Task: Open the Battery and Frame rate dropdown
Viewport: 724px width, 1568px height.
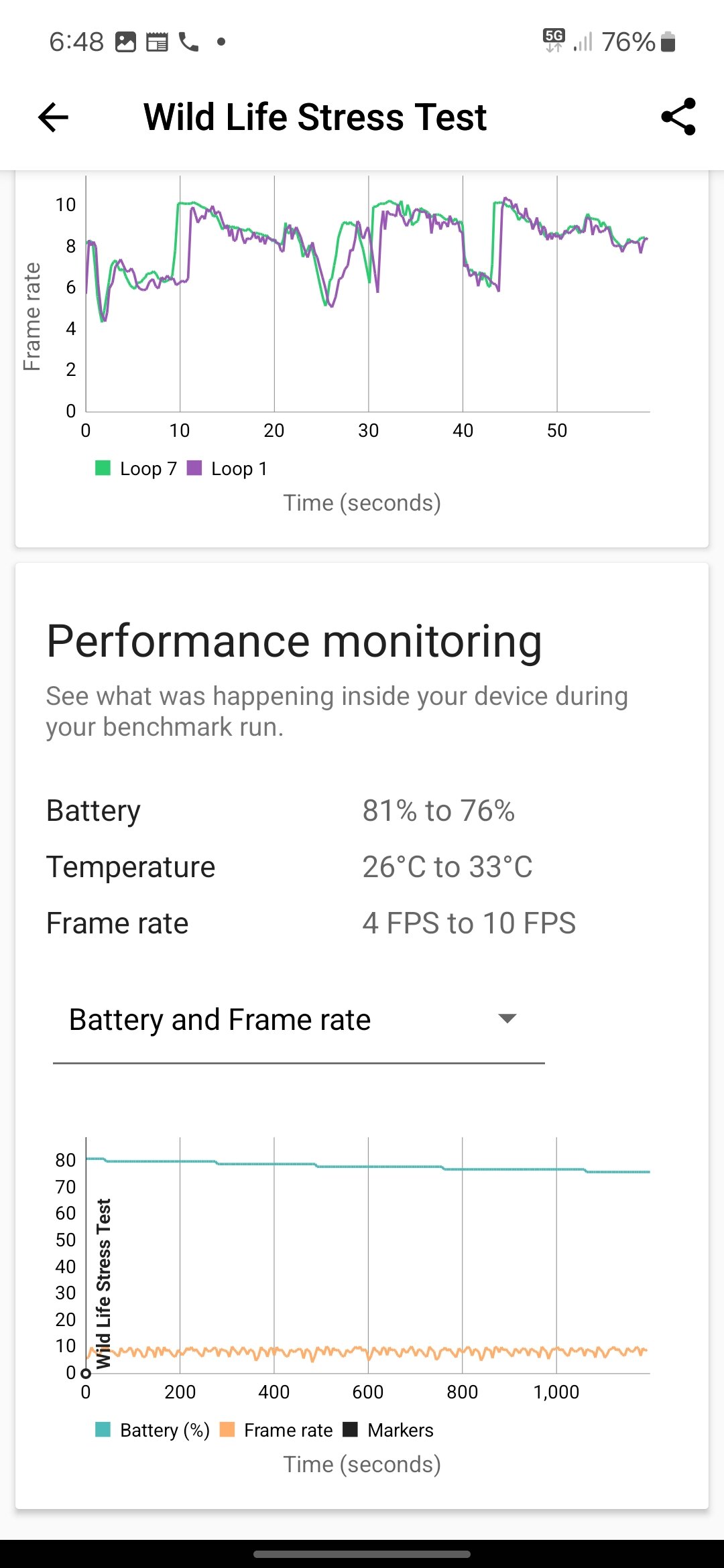Action: click(x=298, y=1020)
